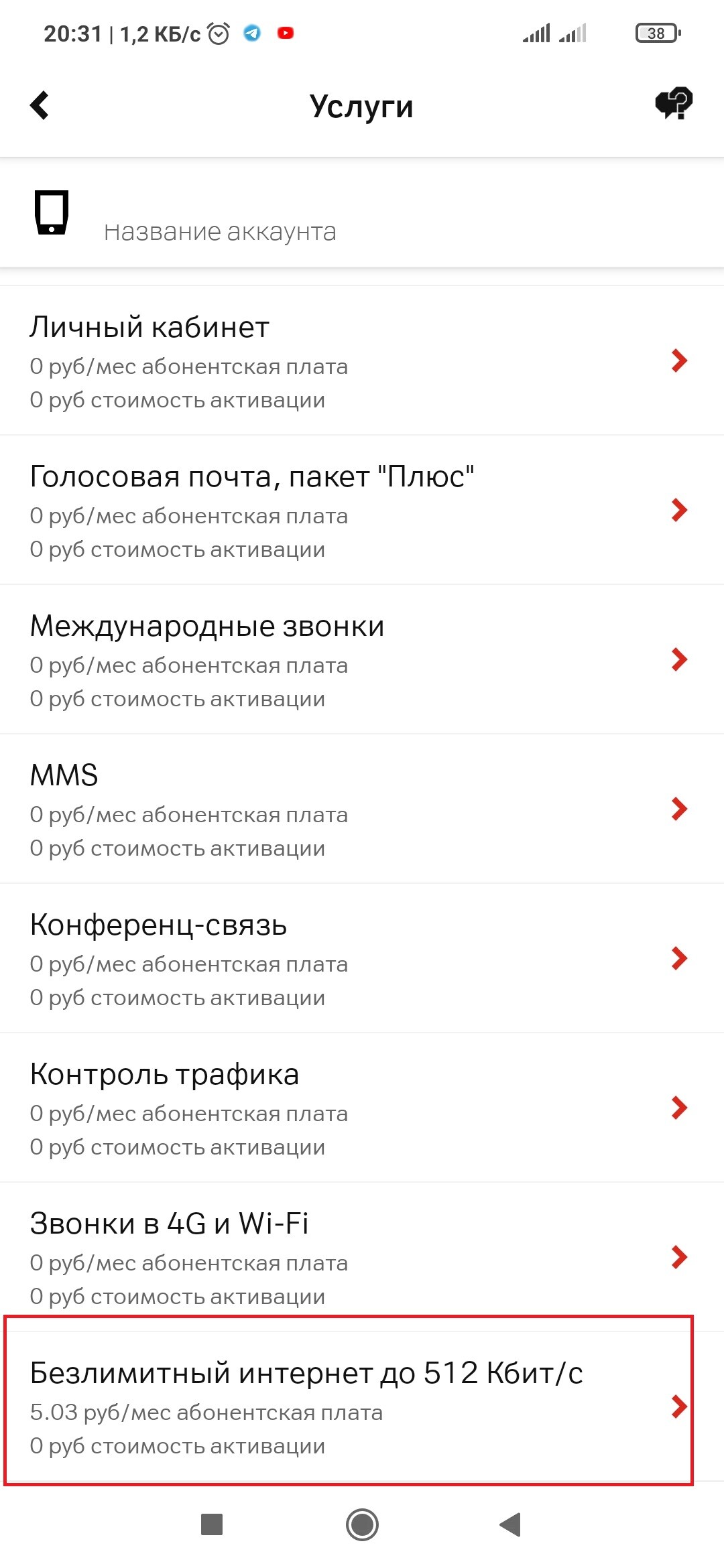Viewport: 724px width, 1568px height.
Task: Open recent apps via square button
Action: (212, 1524)
